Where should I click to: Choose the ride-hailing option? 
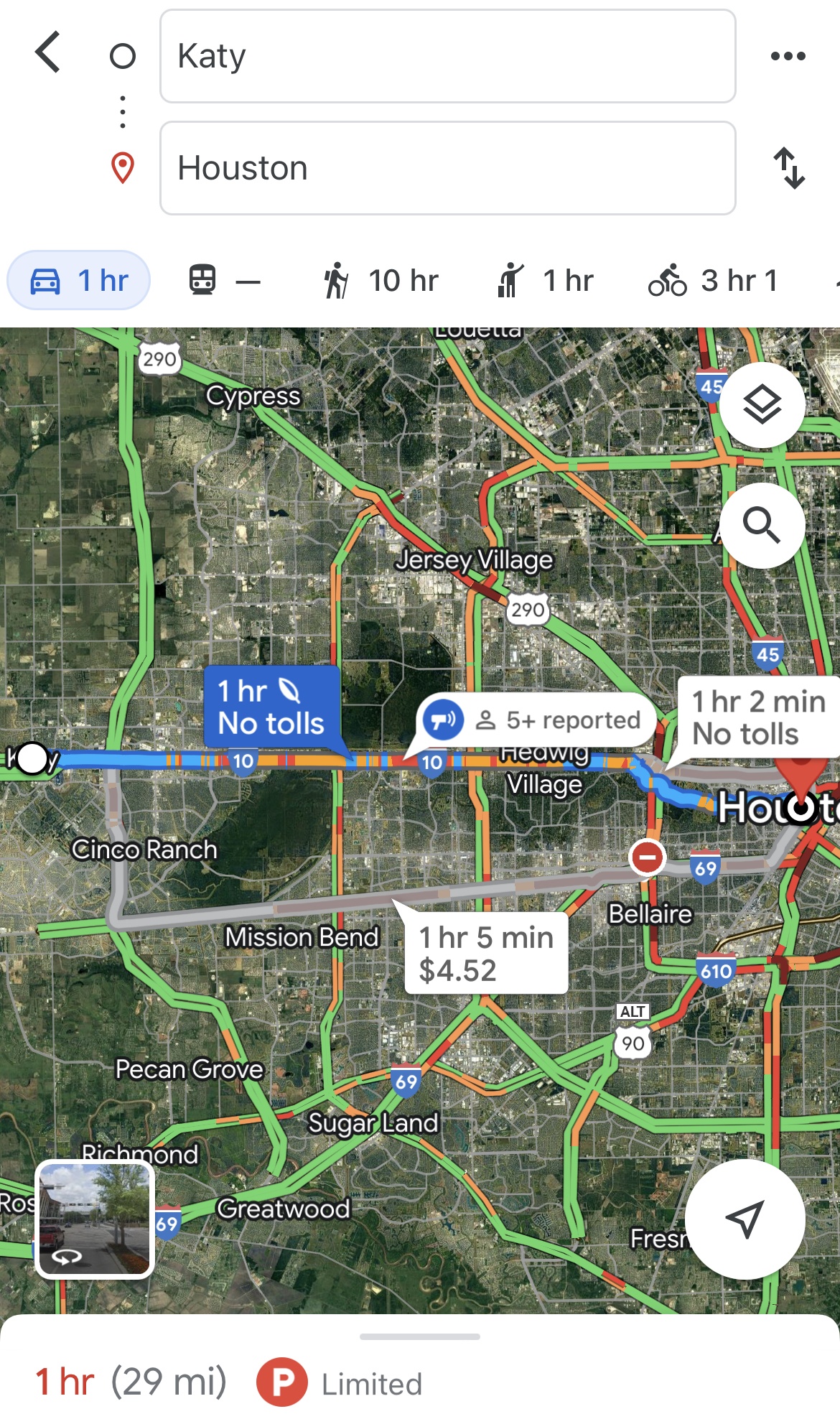546,281
